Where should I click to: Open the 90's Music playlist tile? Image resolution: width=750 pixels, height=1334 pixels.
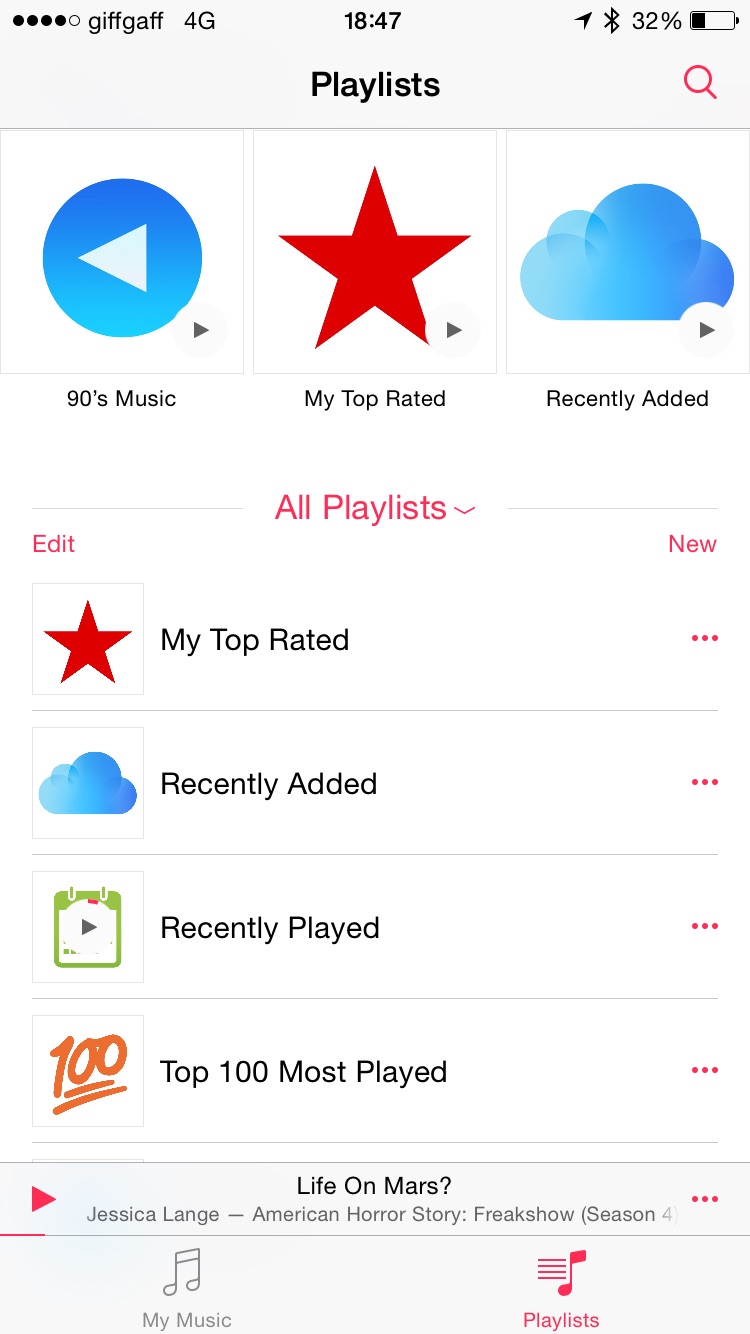122,250
